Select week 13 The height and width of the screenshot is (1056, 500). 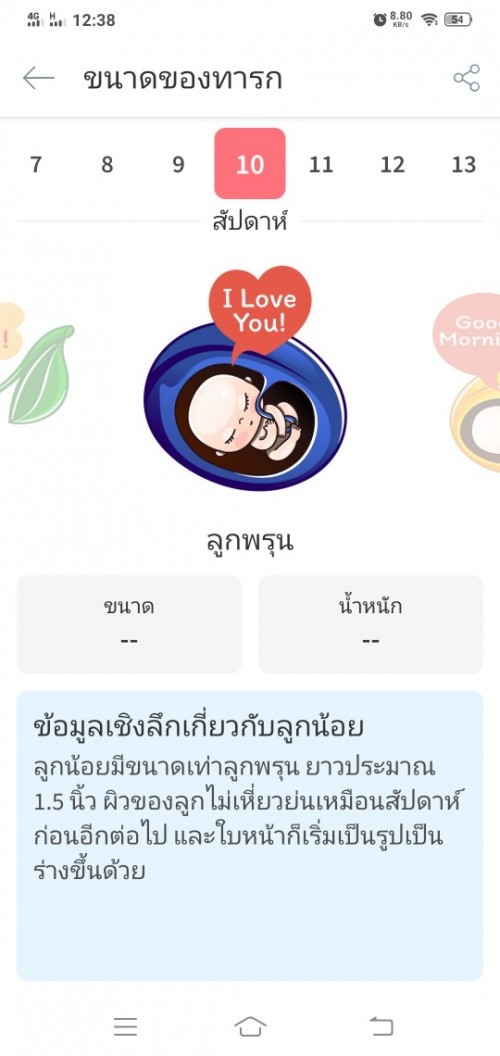464,164
